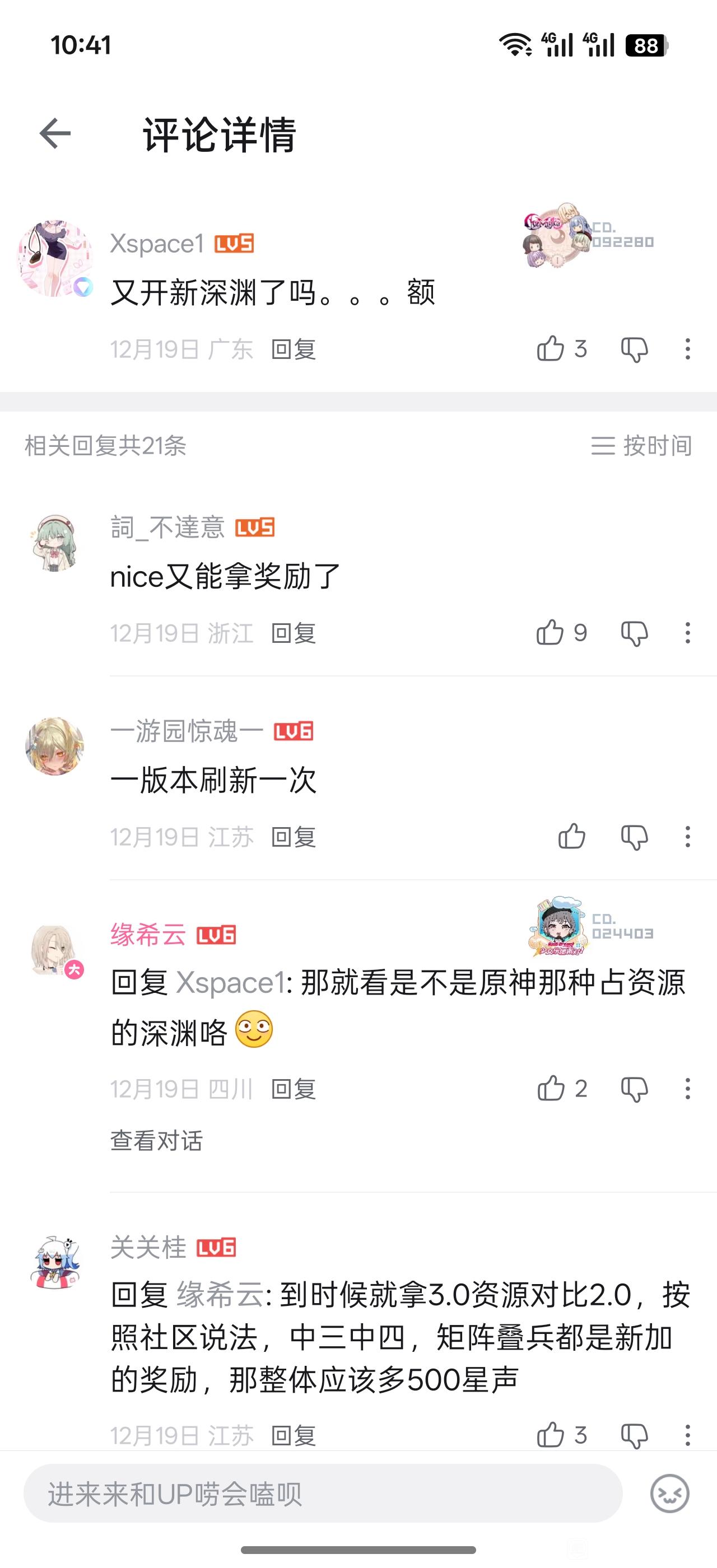717x1568 pixels.
Task: Reply to 一游园惊魂一's comment
Action: 294,837
